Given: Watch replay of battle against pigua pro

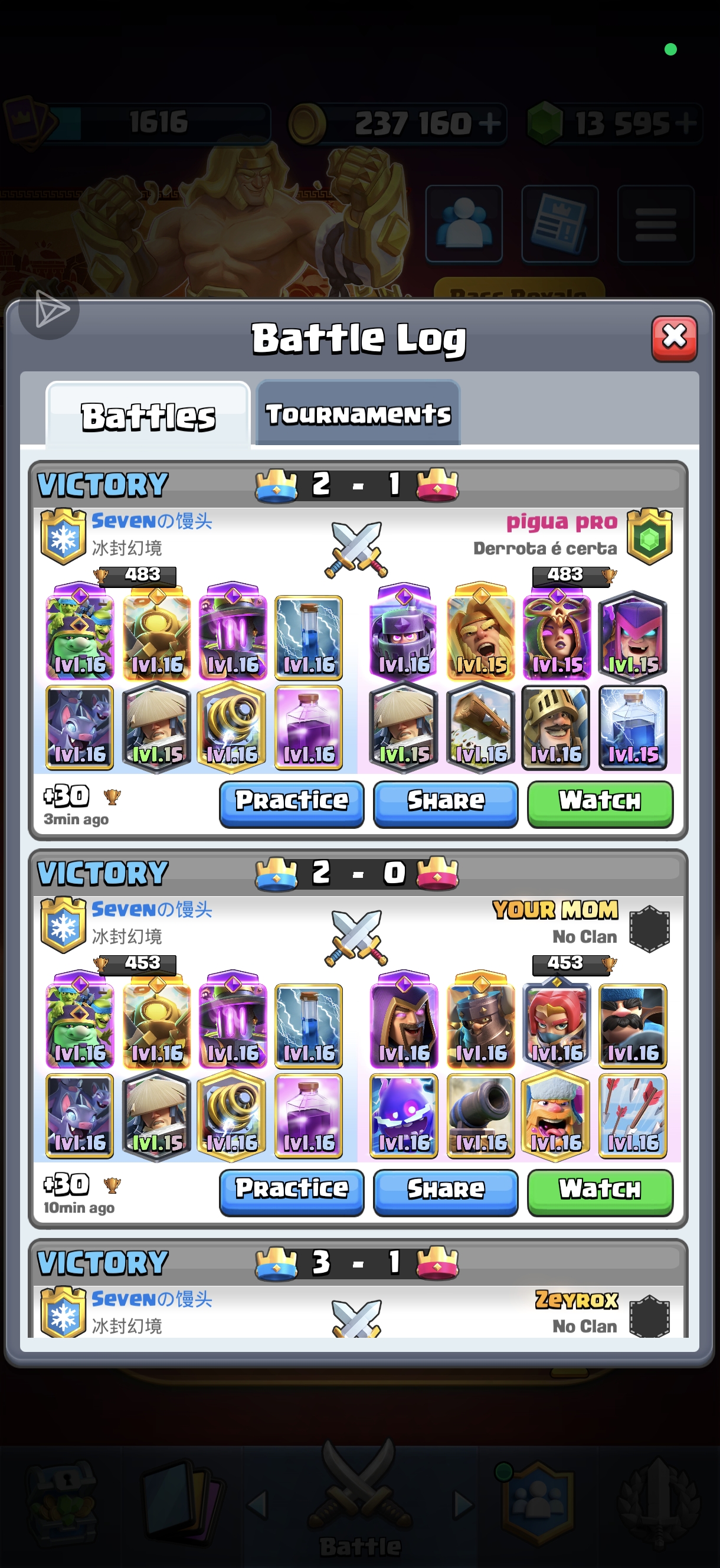Looking at the screenshot, I should (600, 803).
